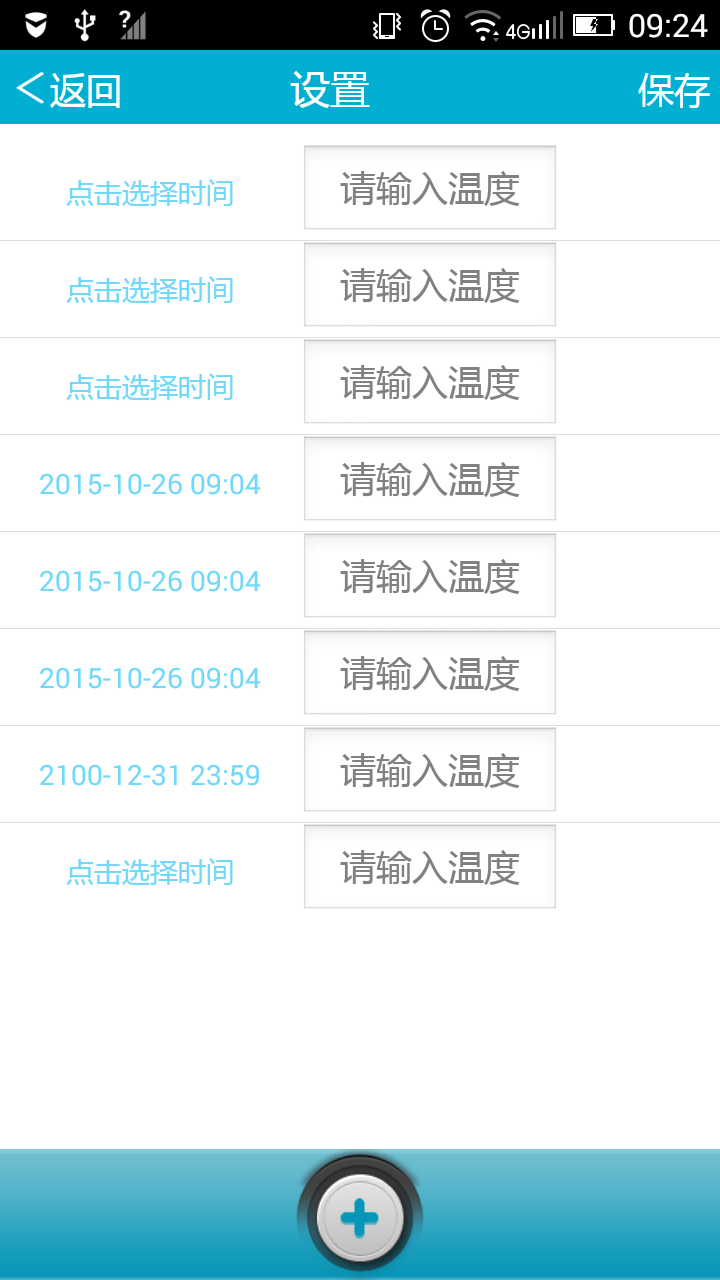Edit the 2100-12-31 23:59 time
Viewport: 720px width, 1280px height.
tap(150, 775)
